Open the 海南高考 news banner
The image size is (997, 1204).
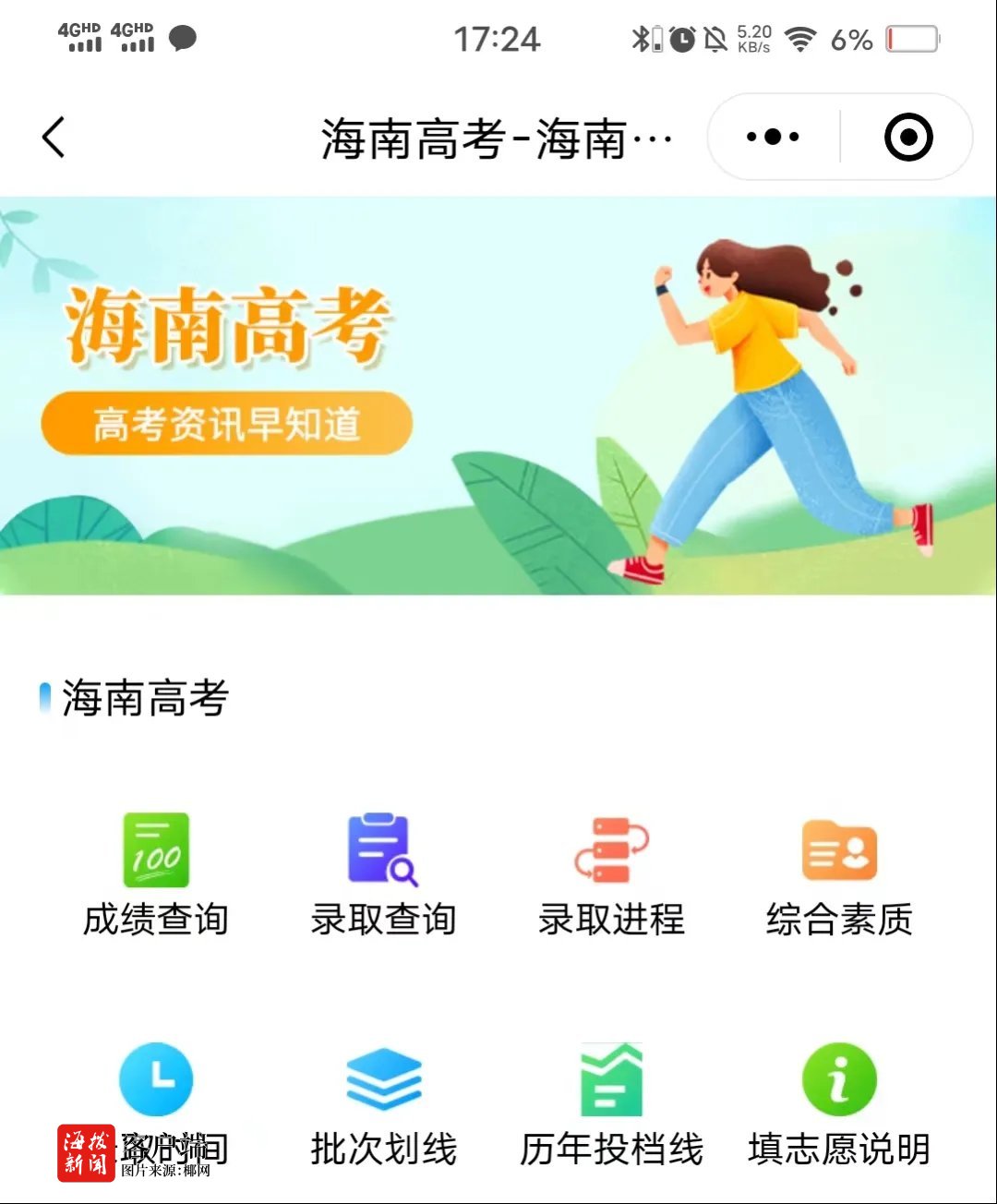click(x=498, y=395)
